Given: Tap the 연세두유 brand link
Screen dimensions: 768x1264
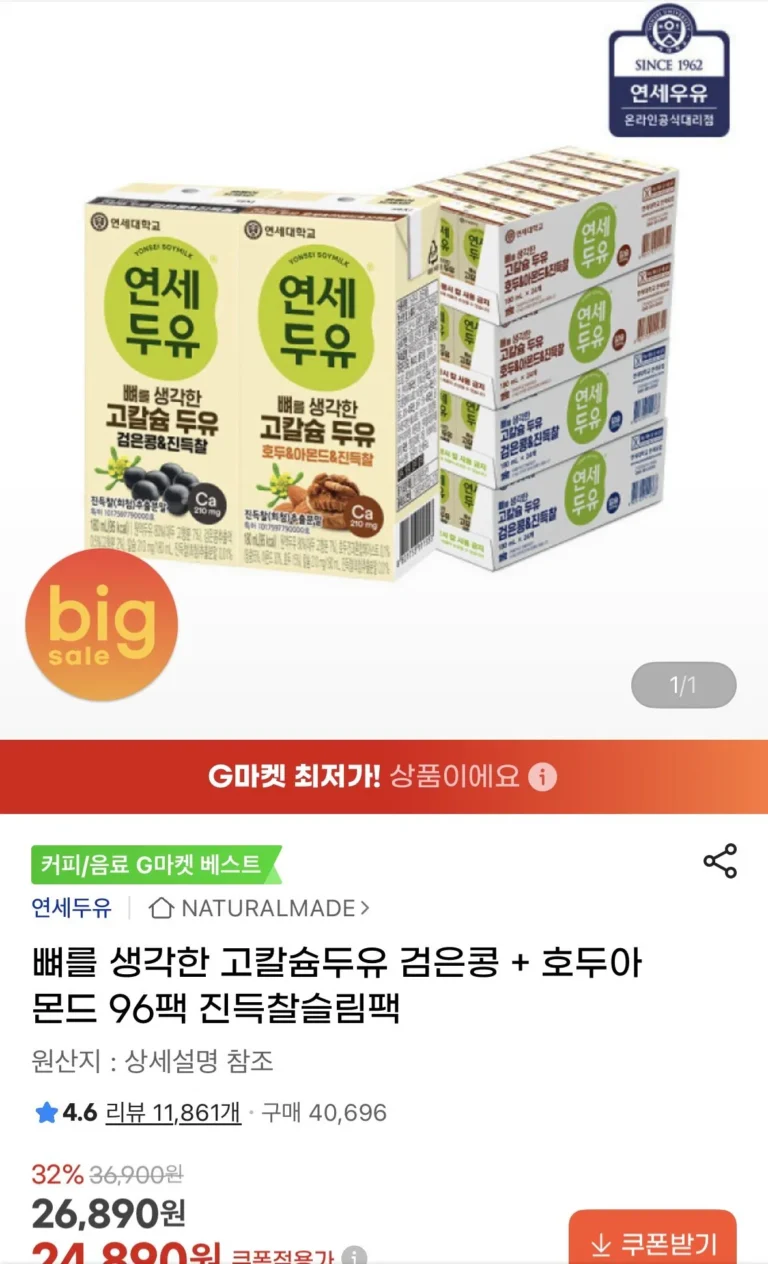Looking at the screenshot, I should [x=71, y=908].
